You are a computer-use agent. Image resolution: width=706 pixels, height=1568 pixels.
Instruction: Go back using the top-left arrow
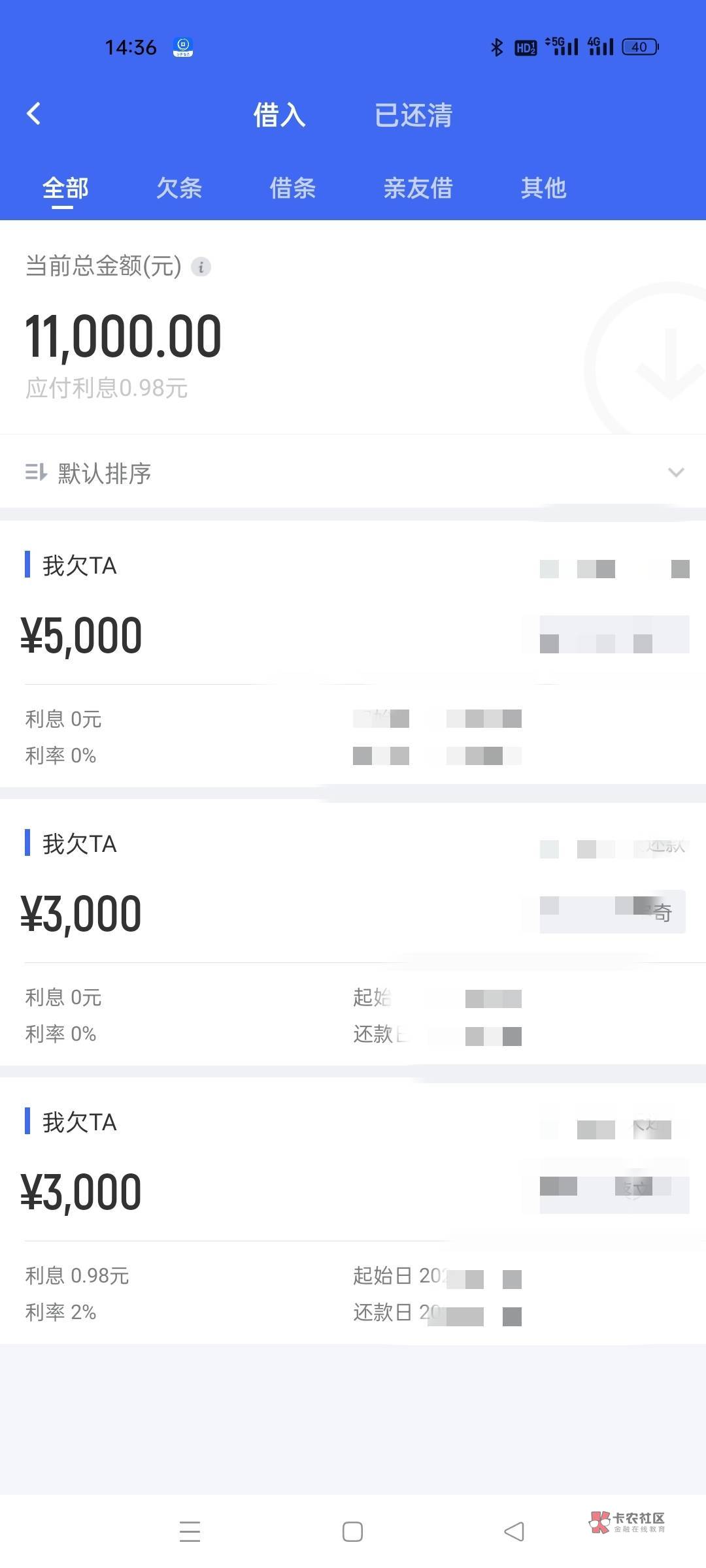tap(34, 114)
